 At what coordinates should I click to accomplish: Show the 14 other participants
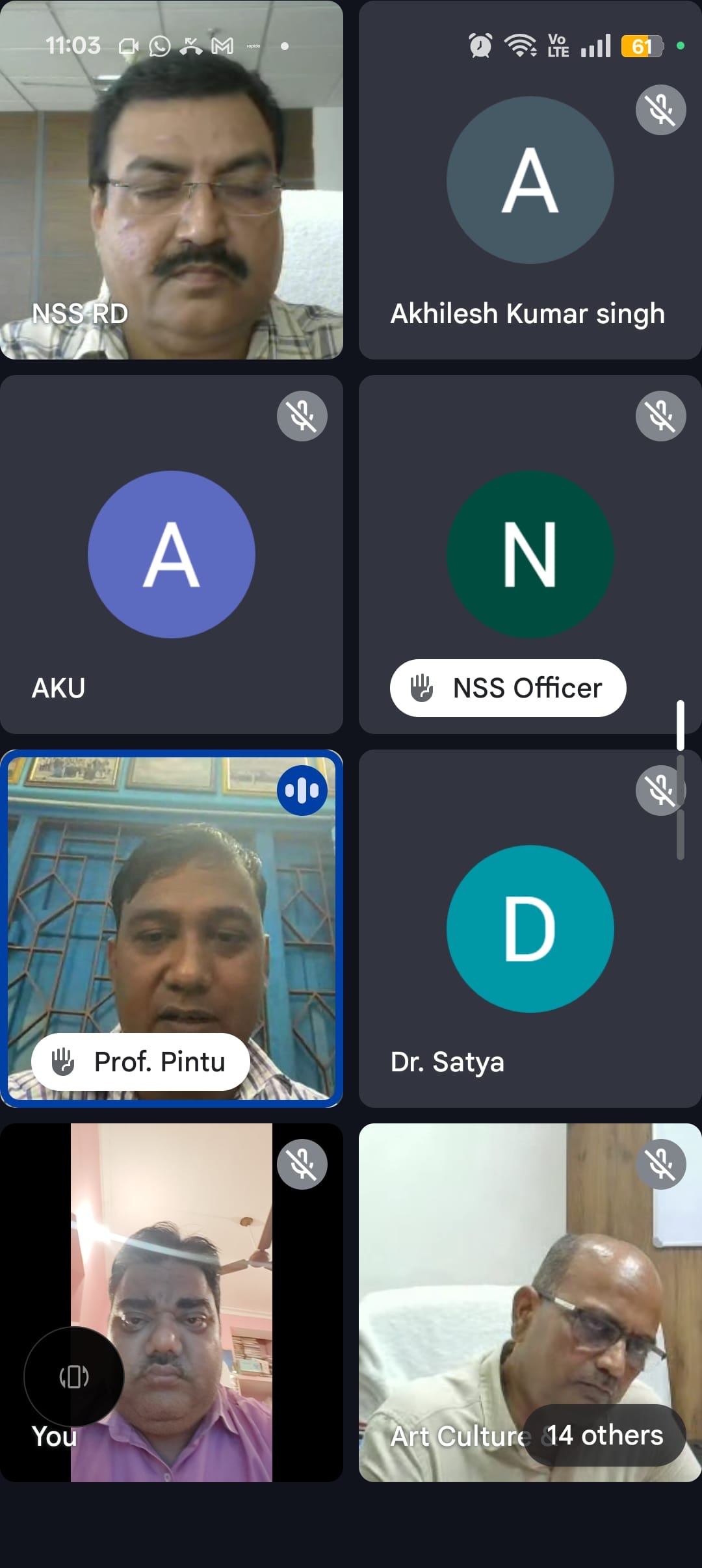click(x=604, y=1435)
